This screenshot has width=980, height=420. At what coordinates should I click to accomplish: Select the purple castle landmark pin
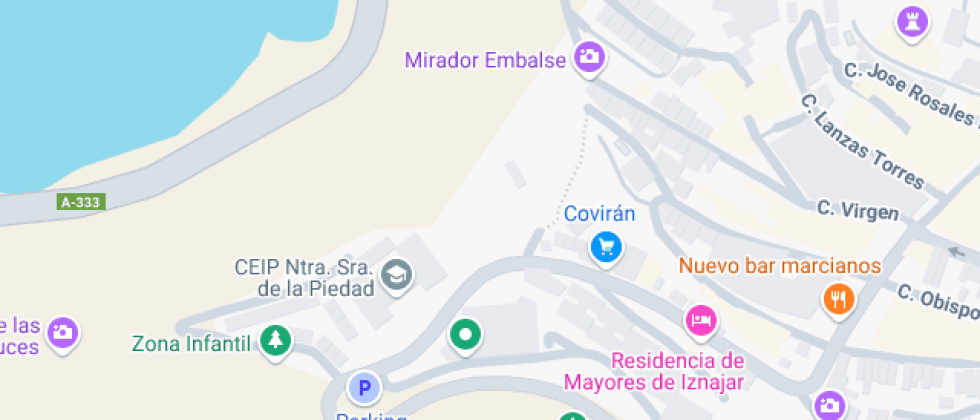(x=913, y=24)
